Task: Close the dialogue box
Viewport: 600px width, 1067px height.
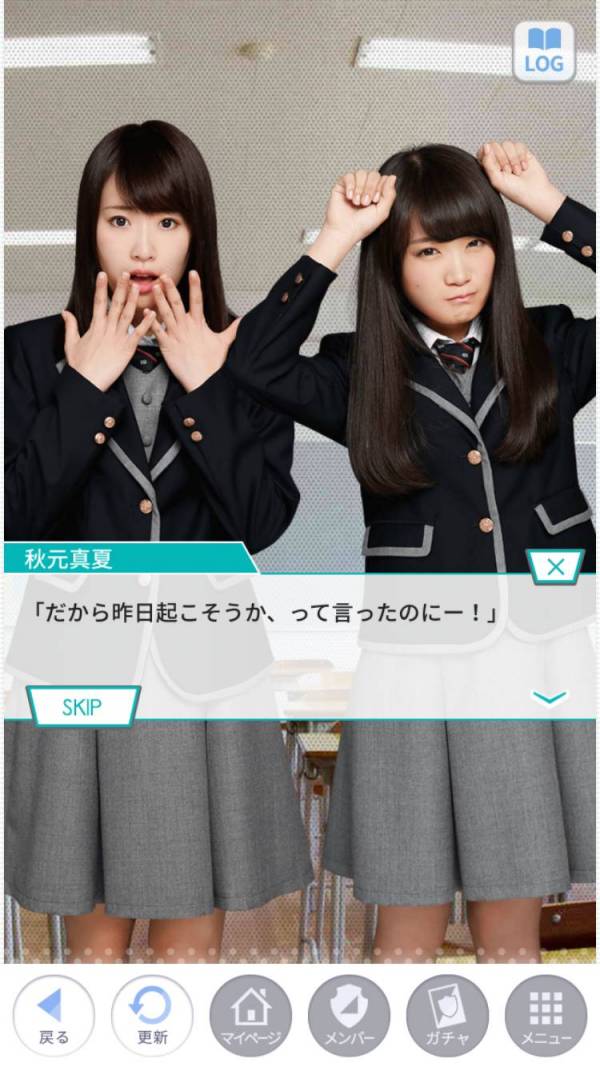Action: 556,567
